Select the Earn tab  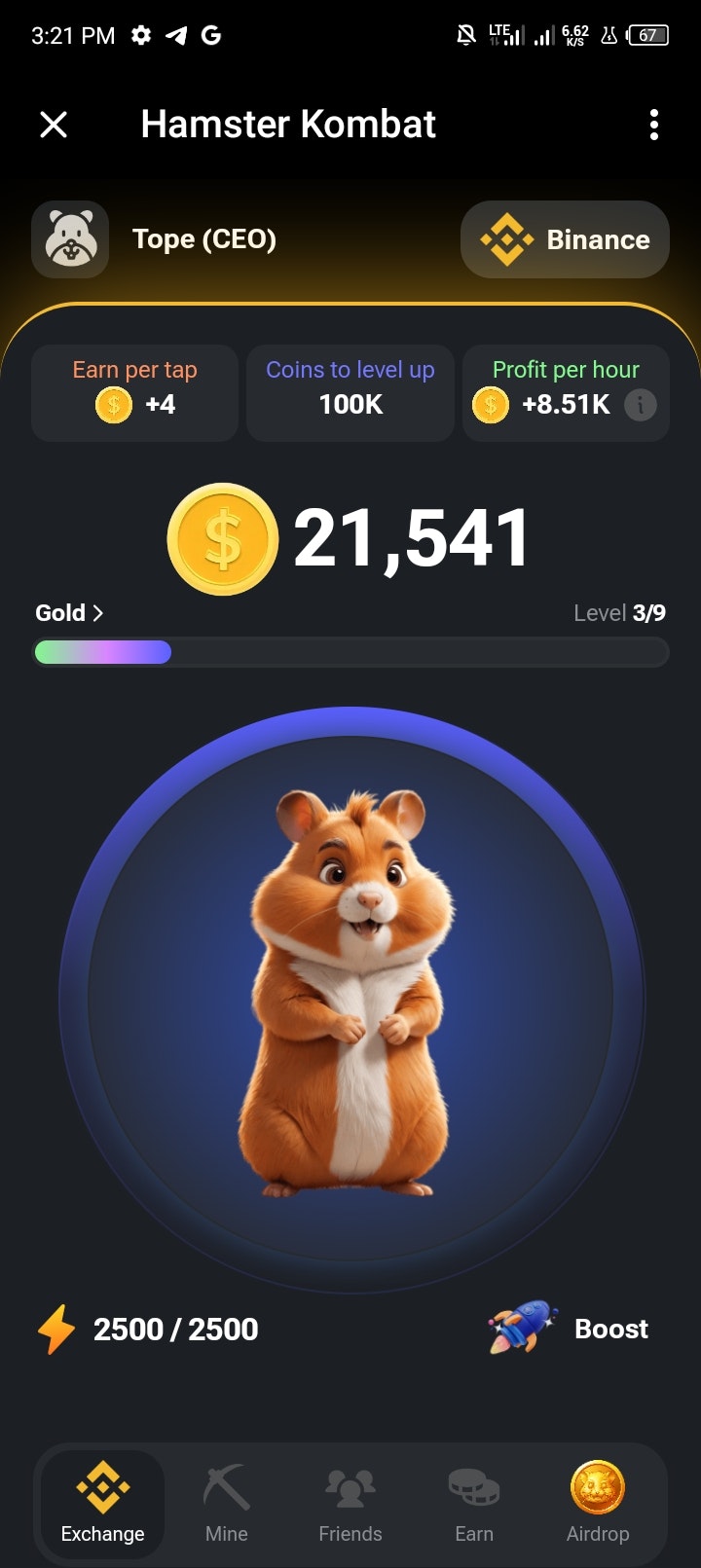click(x=474, y=1505)
